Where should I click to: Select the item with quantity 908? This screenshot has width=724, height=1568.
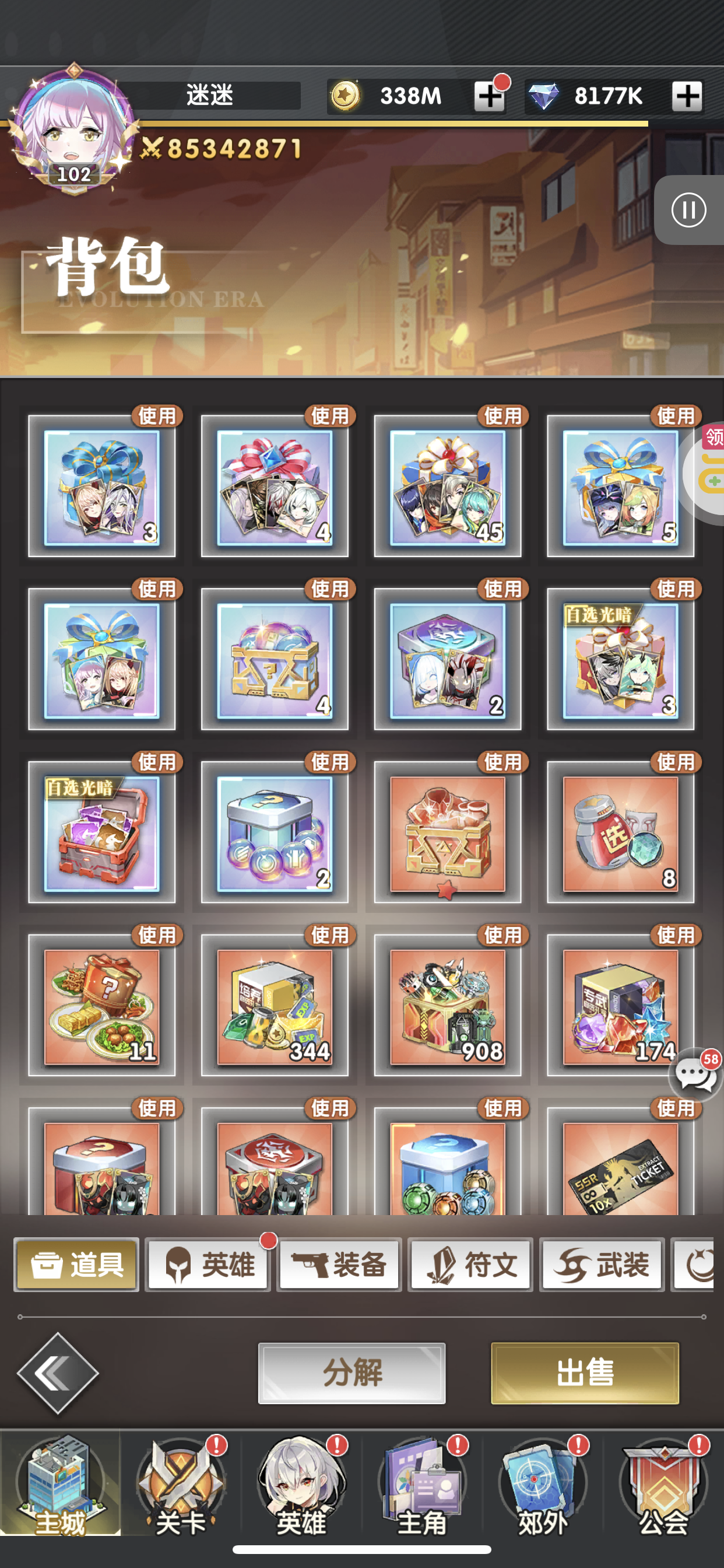[448, 1006]
